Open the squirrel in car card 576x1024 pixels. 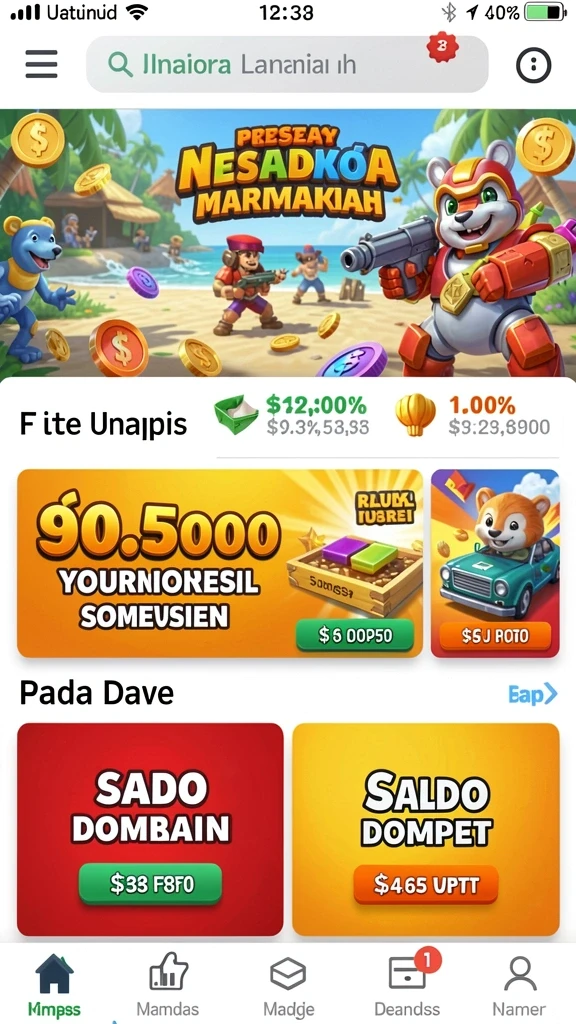pyautogui.click(x=495, y=563)
